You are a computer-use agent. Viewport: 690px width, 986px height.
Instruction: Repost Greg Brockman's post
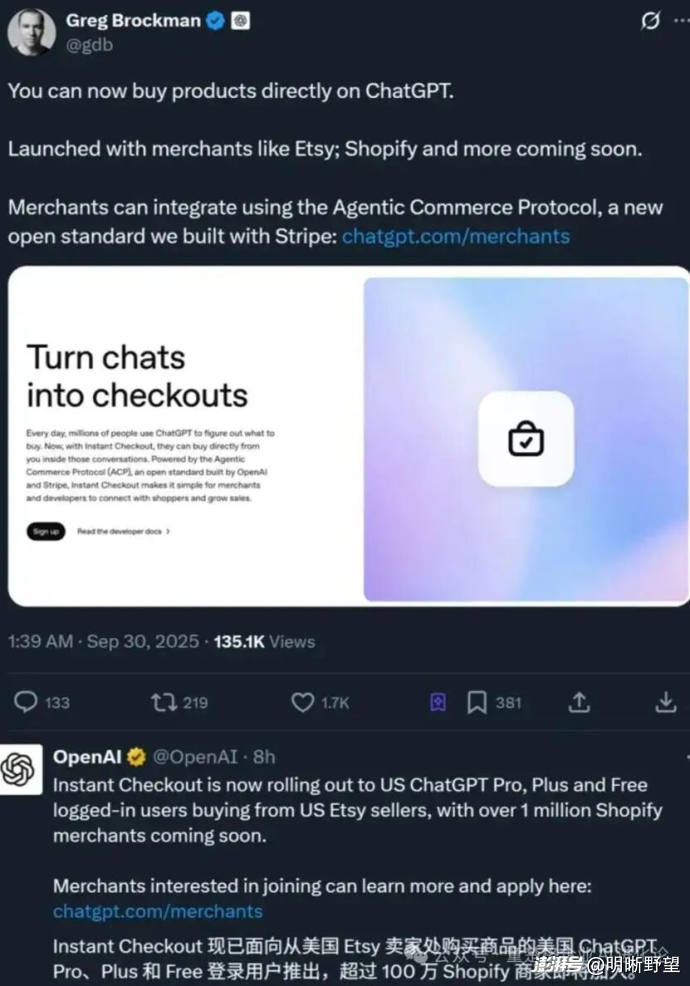pos(164,703)
